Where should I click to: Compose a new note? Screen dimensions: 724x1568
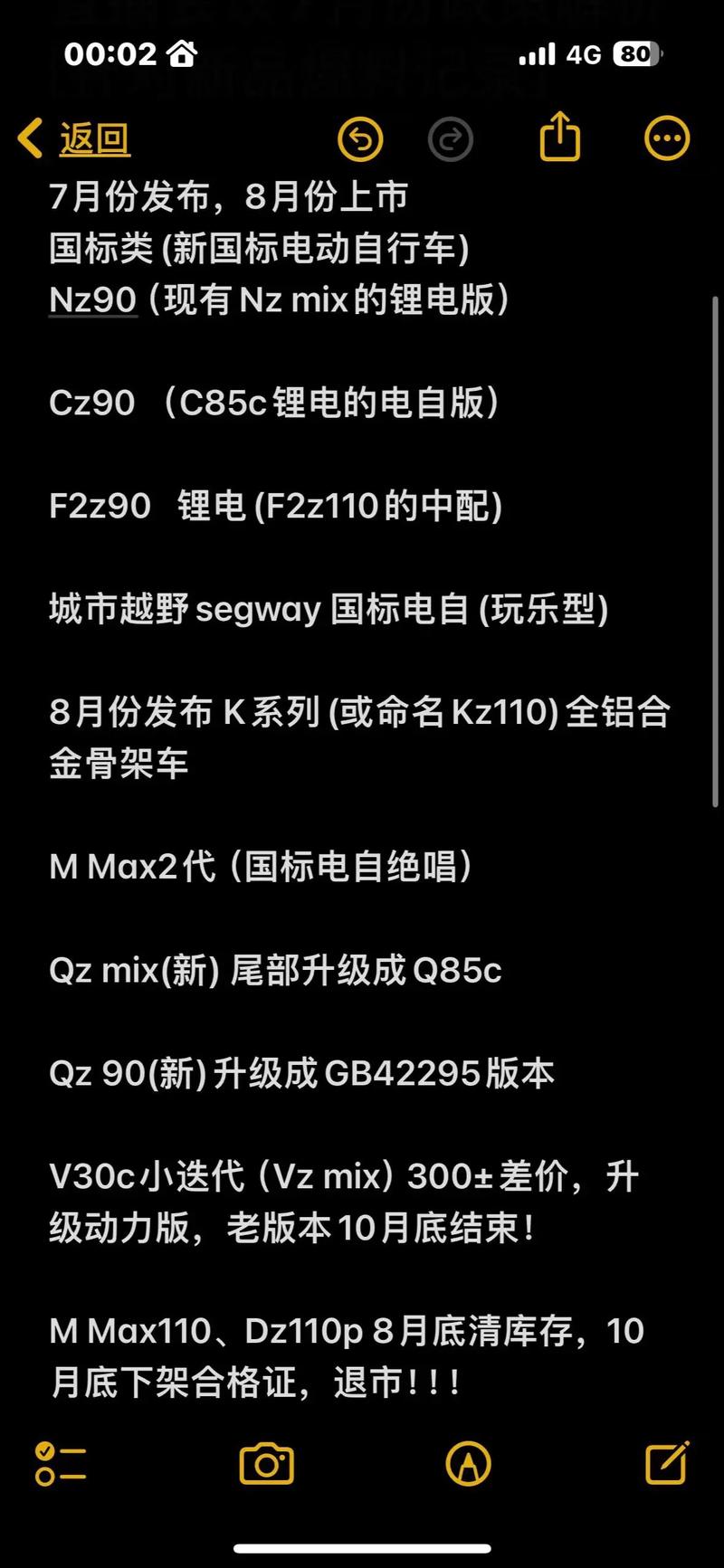[x=667, y=1462]
